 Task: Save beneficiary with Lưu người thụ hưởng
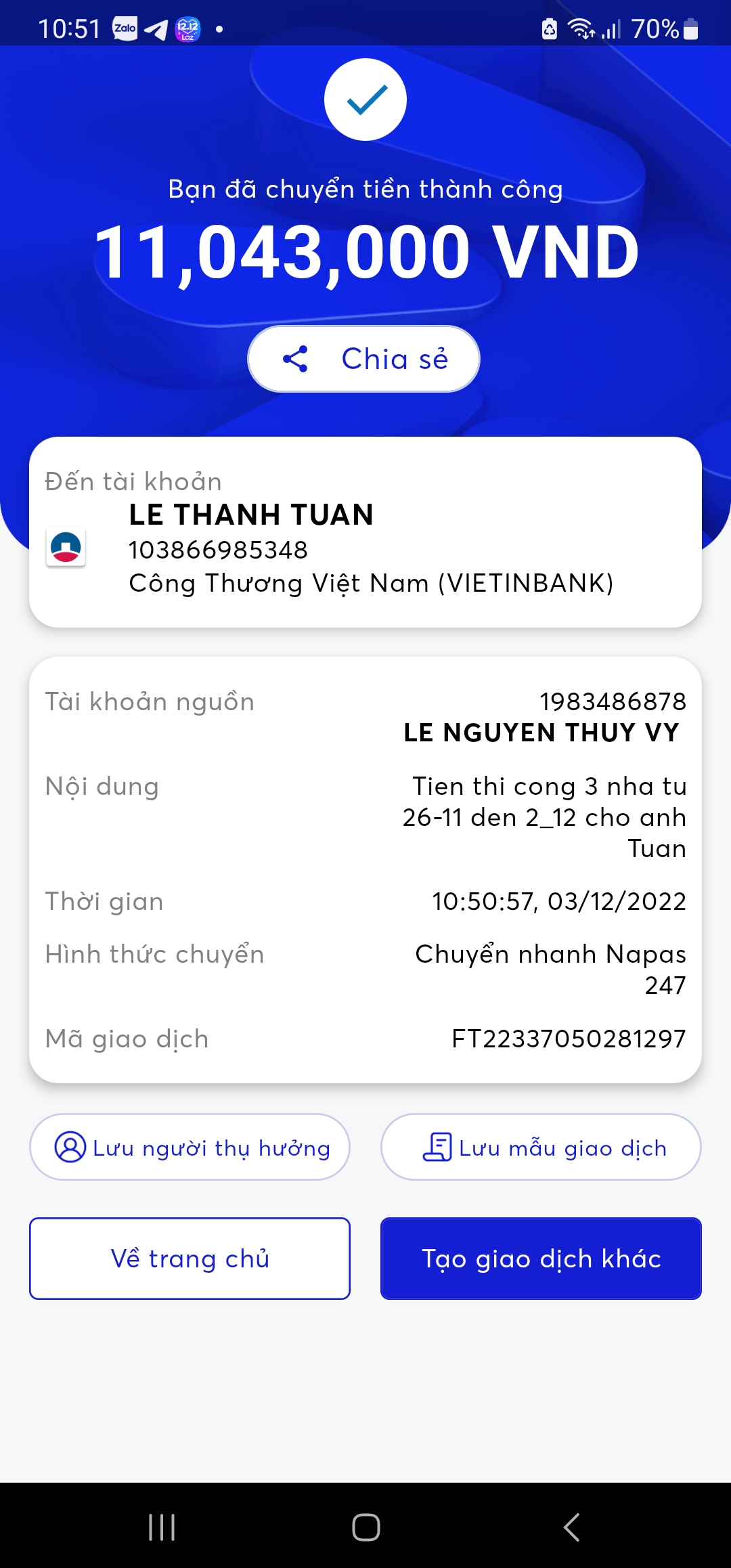pos(190,1148)
